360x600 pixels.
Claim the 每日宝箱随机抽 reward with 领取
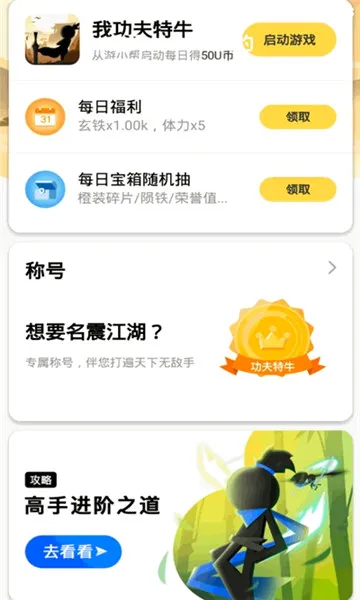[x=298, y=189]
